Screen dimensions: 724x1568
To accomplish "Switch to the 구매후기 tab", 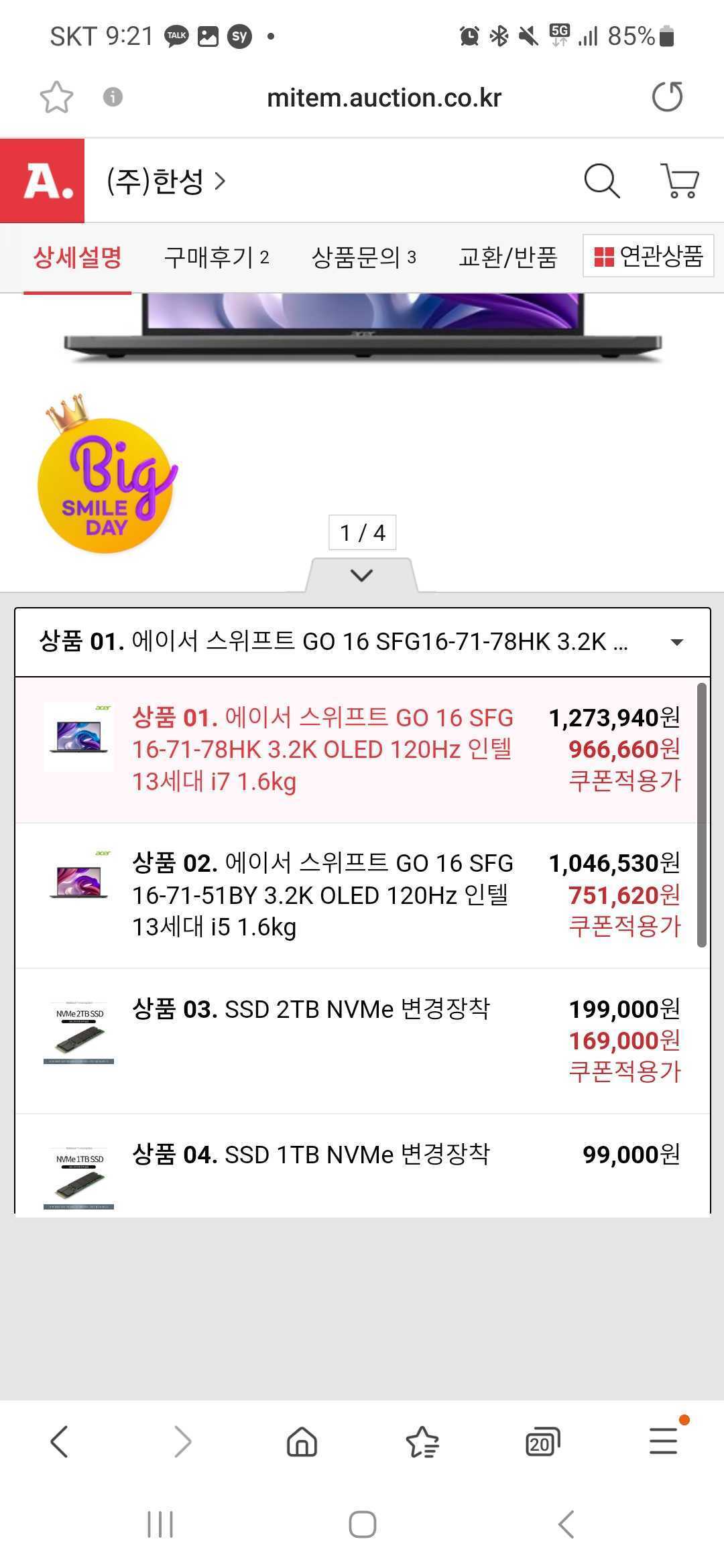I will pyautogui.click(x=216, y=258).
